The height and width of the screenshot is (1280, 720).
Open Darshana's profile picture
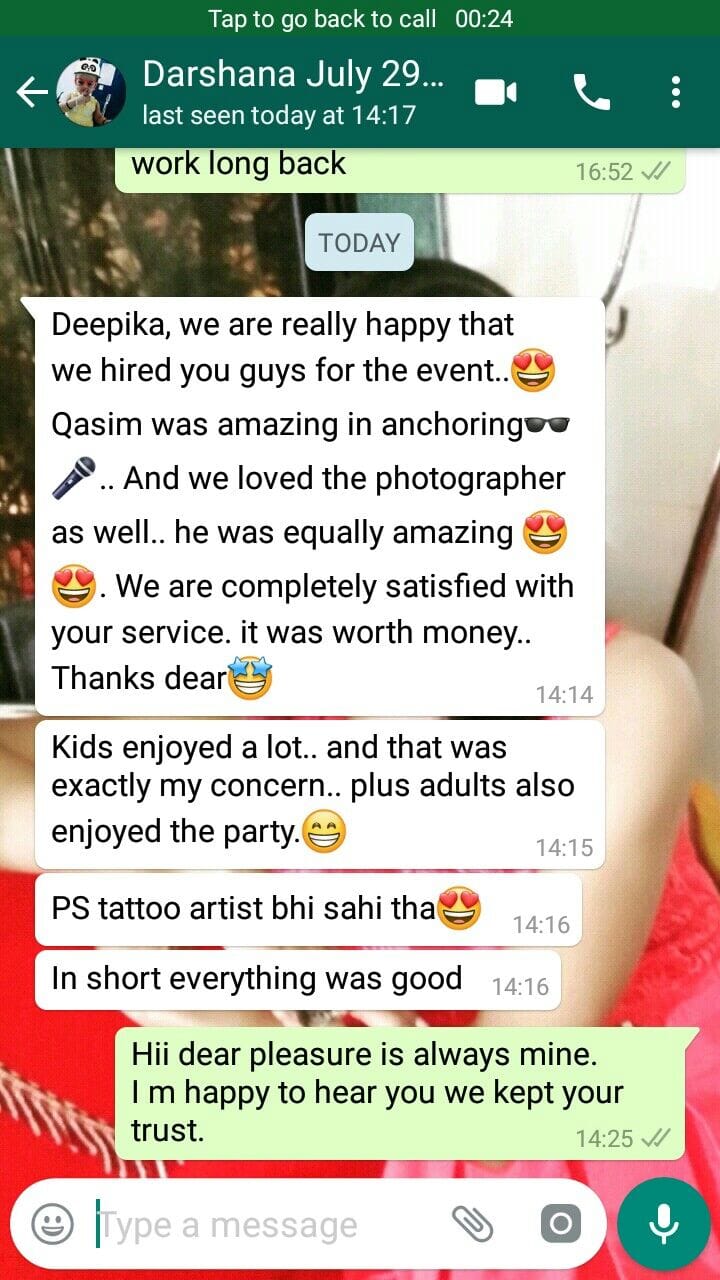click(x=91, y=93)
